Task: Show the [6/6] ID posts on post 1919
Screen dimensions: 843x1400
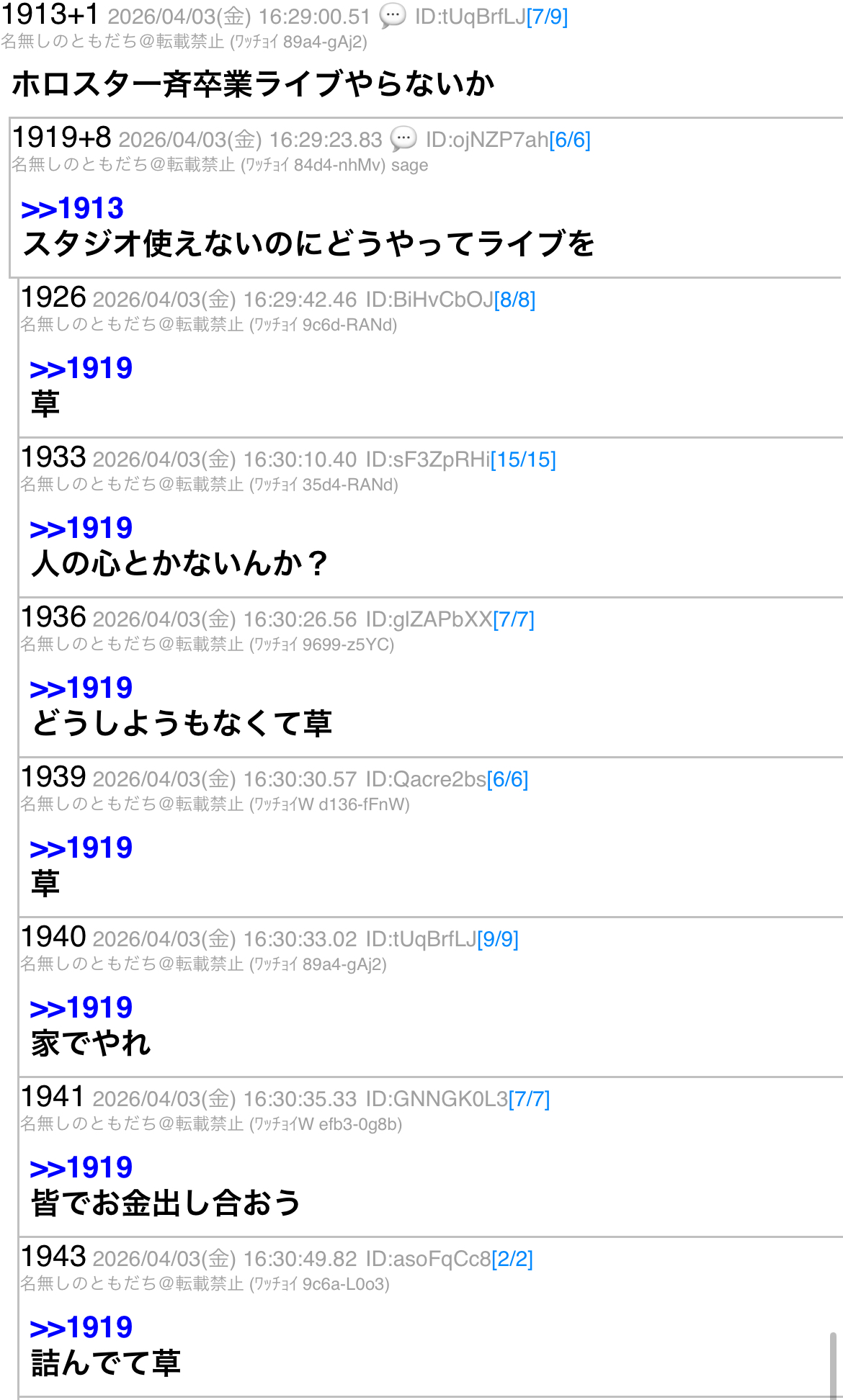Action: click(x=569, y=140)
